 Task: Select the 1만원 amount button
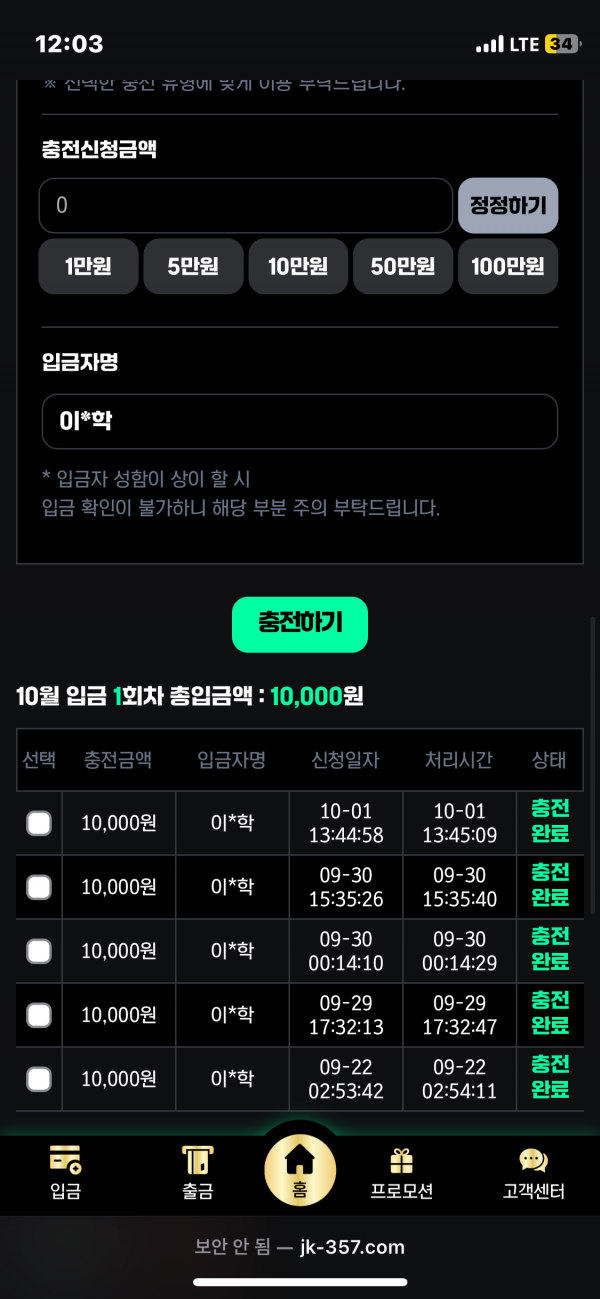[x=88, y=266]
